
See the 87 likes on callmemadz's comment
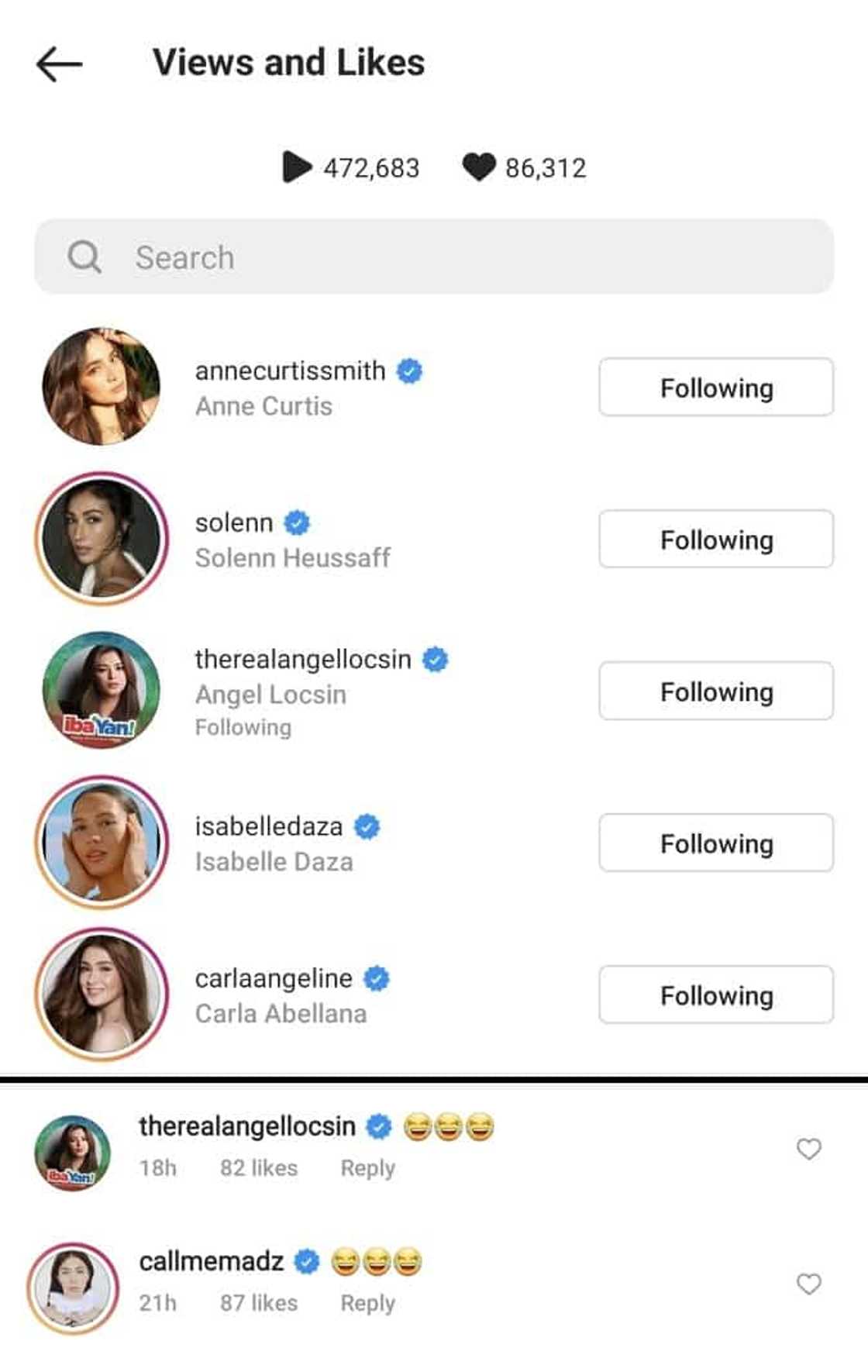tap(258, 1304)
